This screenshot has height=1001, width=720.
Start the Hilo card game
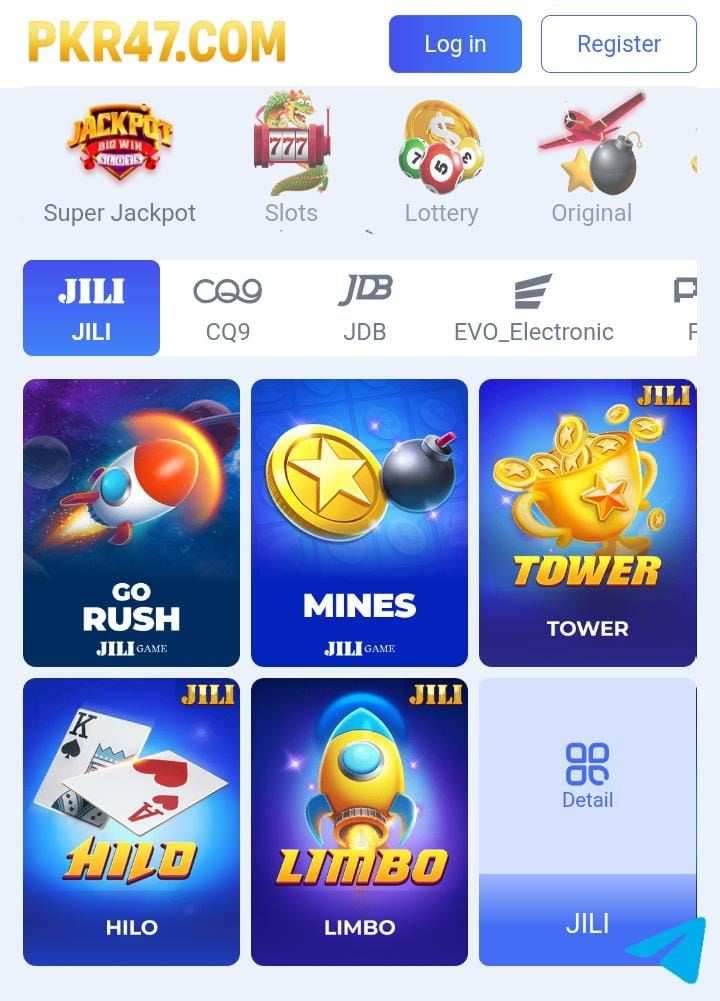[x=131, y=822]
